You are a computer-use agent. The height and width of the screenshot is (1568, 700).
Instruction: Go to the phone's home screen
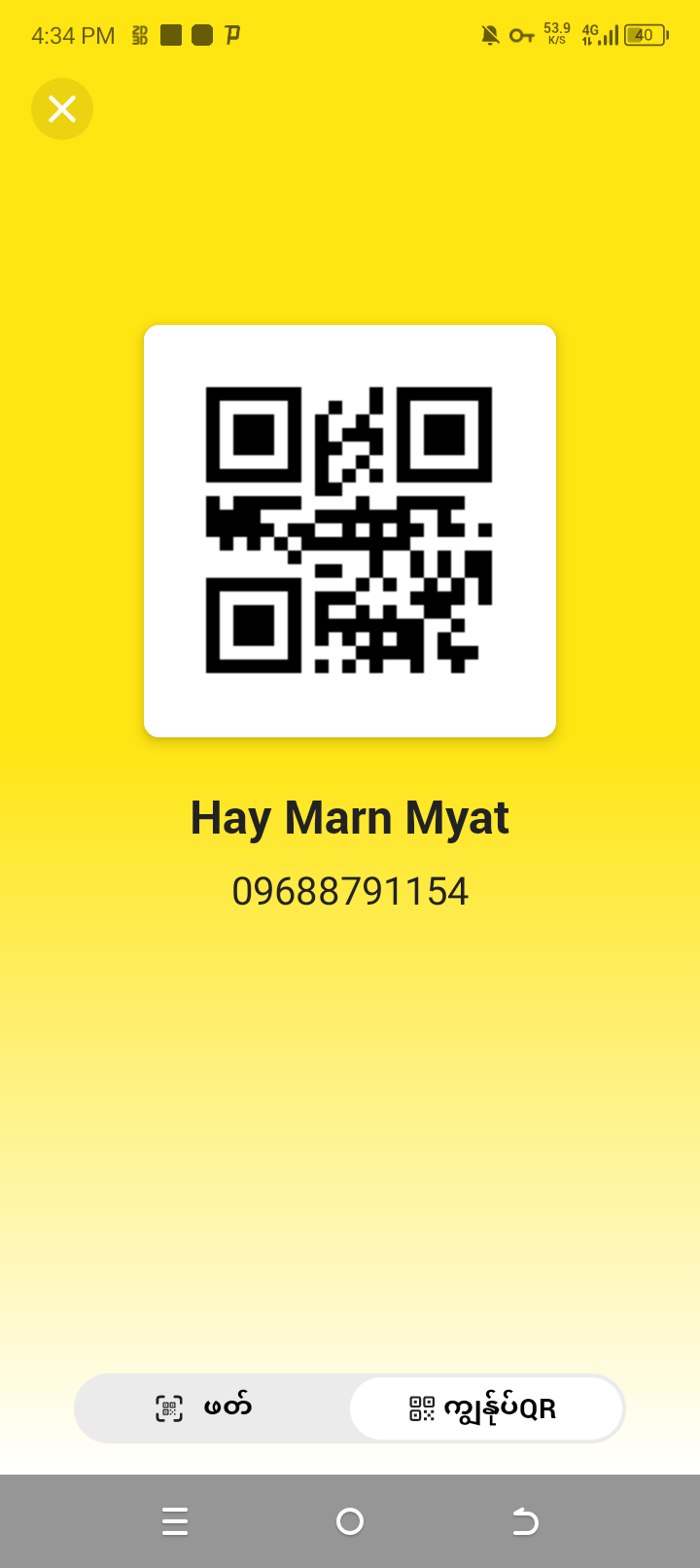350,1520
